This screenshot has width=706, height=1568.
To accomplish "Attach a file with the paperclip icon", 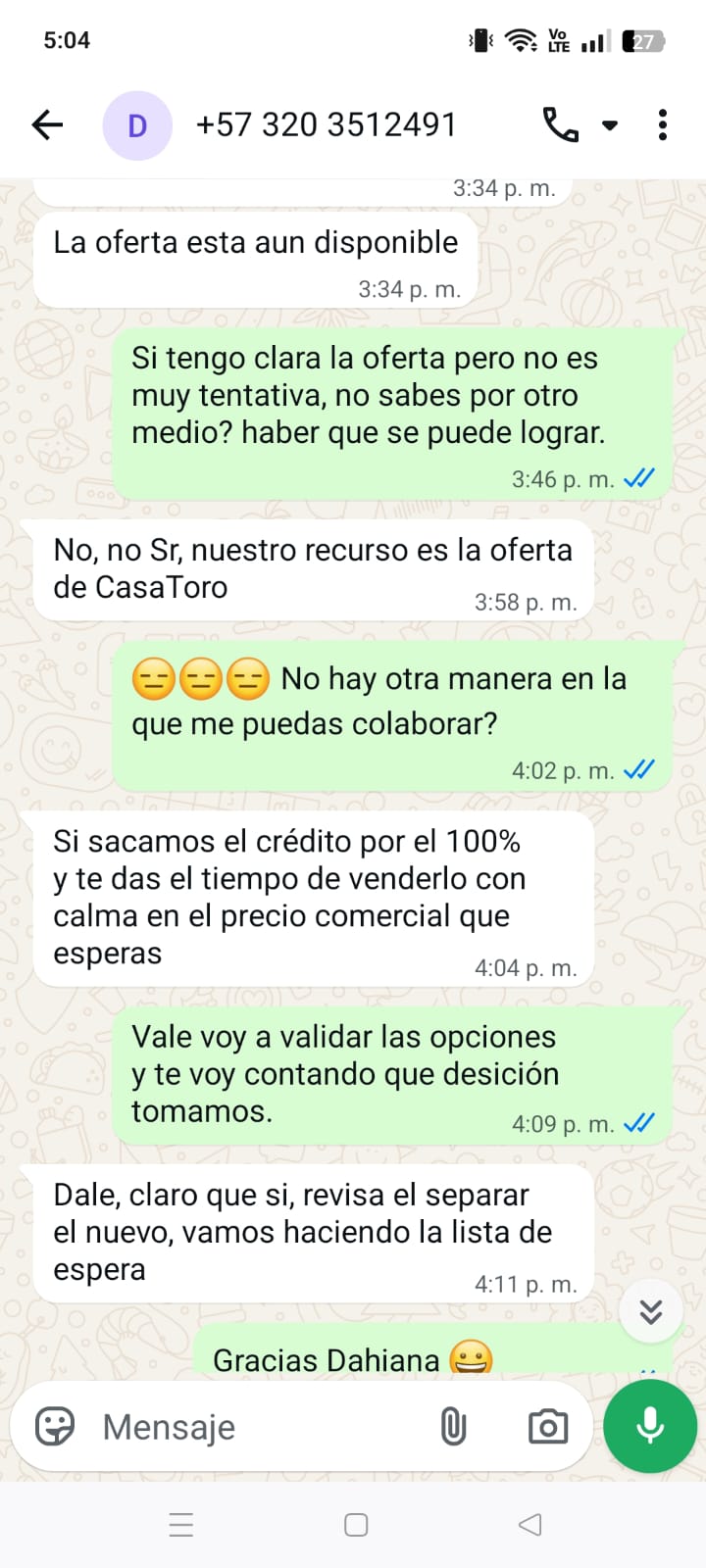I will (x=453, y=1427).
